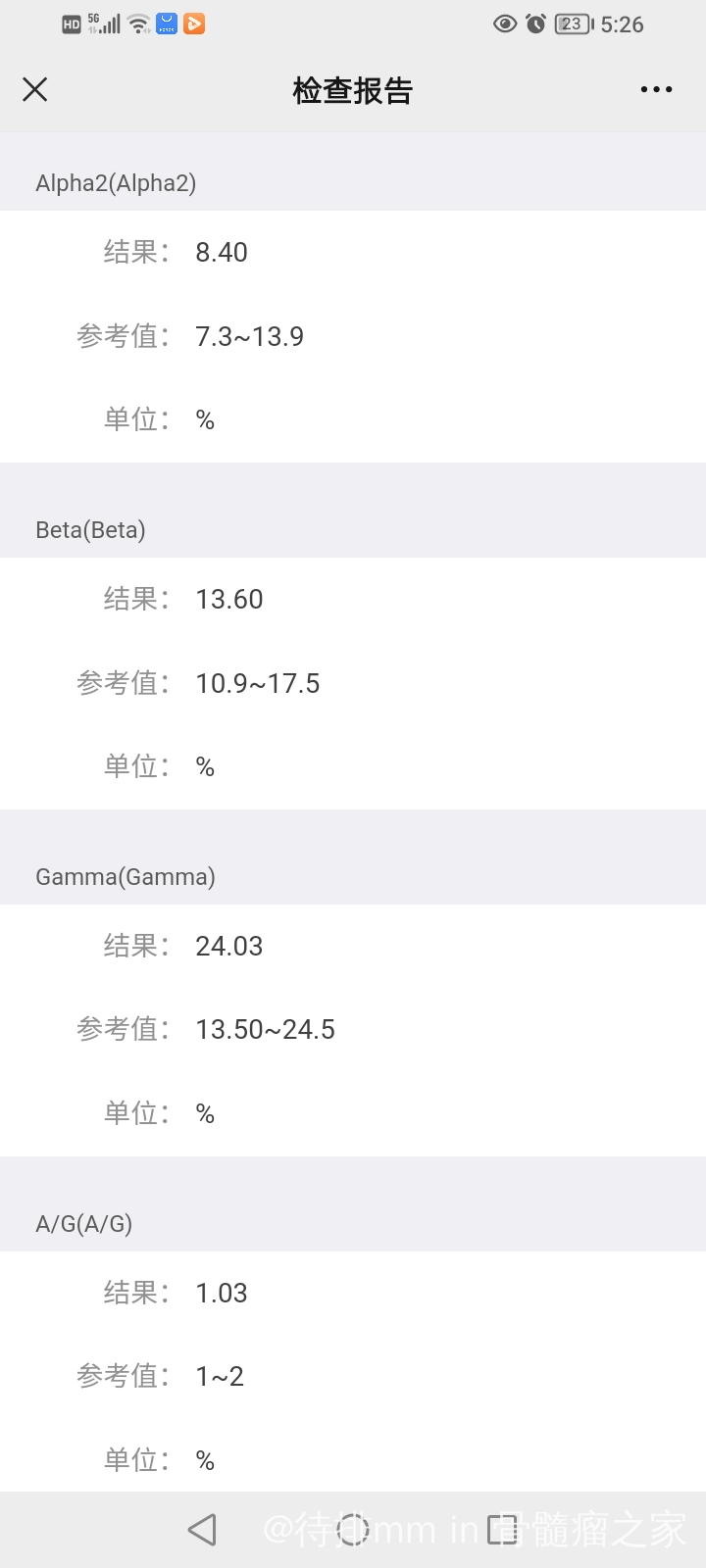
Task: Open the three-dot overflow menu
Action: 656,90
